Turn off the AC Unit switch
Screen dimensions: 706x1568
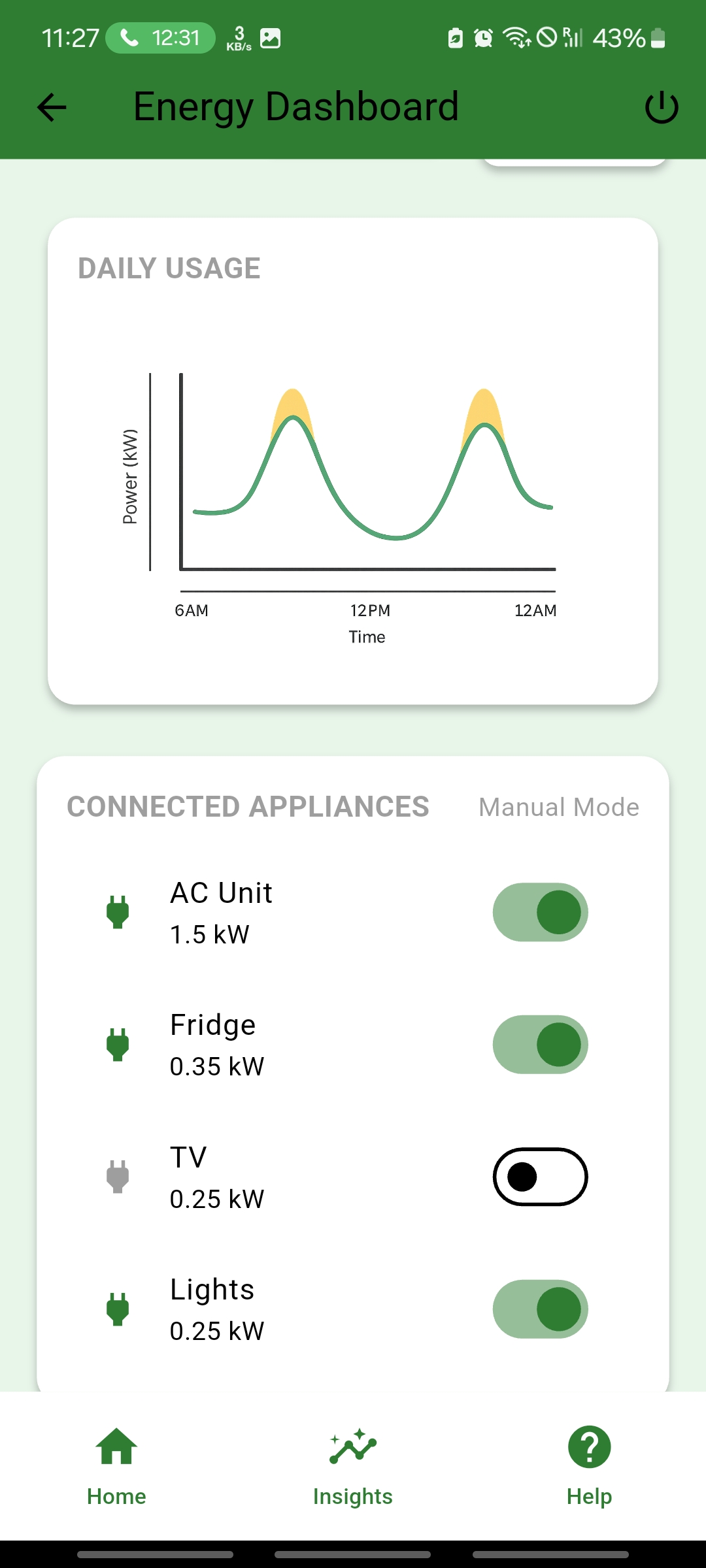click(540, 912)
